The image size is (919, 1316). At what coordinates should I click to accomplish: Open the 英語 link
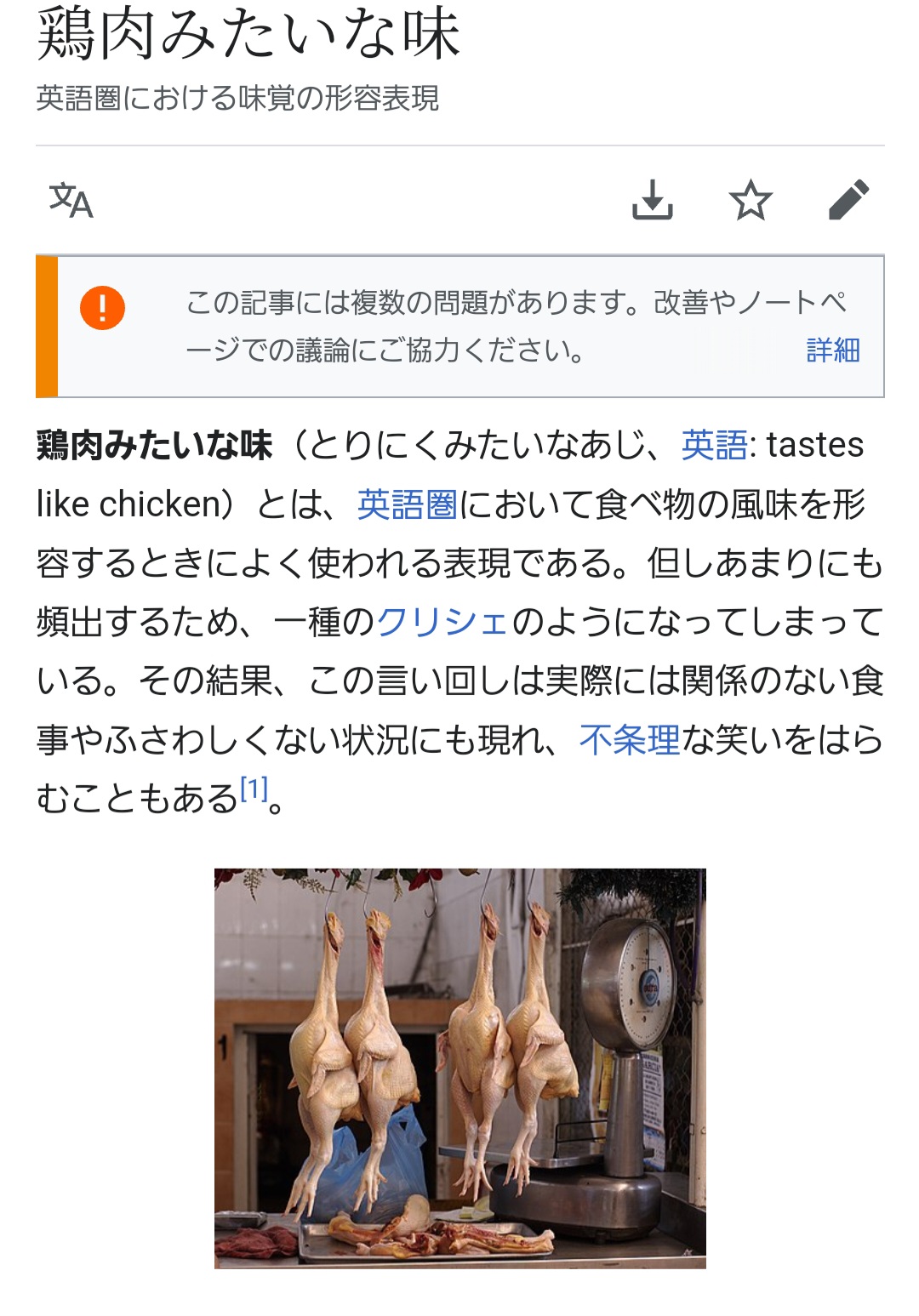coord(714,445)
